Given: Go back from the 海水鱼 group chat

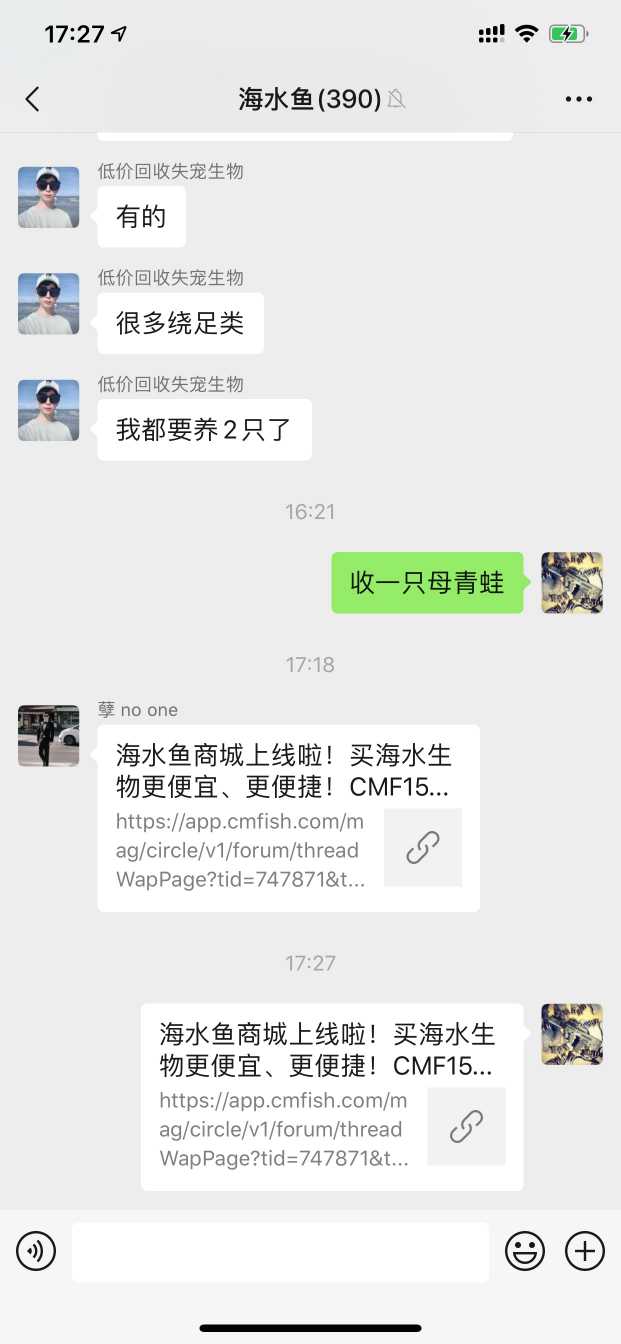Looking at the screenshot, I should [x=33, y=98].
